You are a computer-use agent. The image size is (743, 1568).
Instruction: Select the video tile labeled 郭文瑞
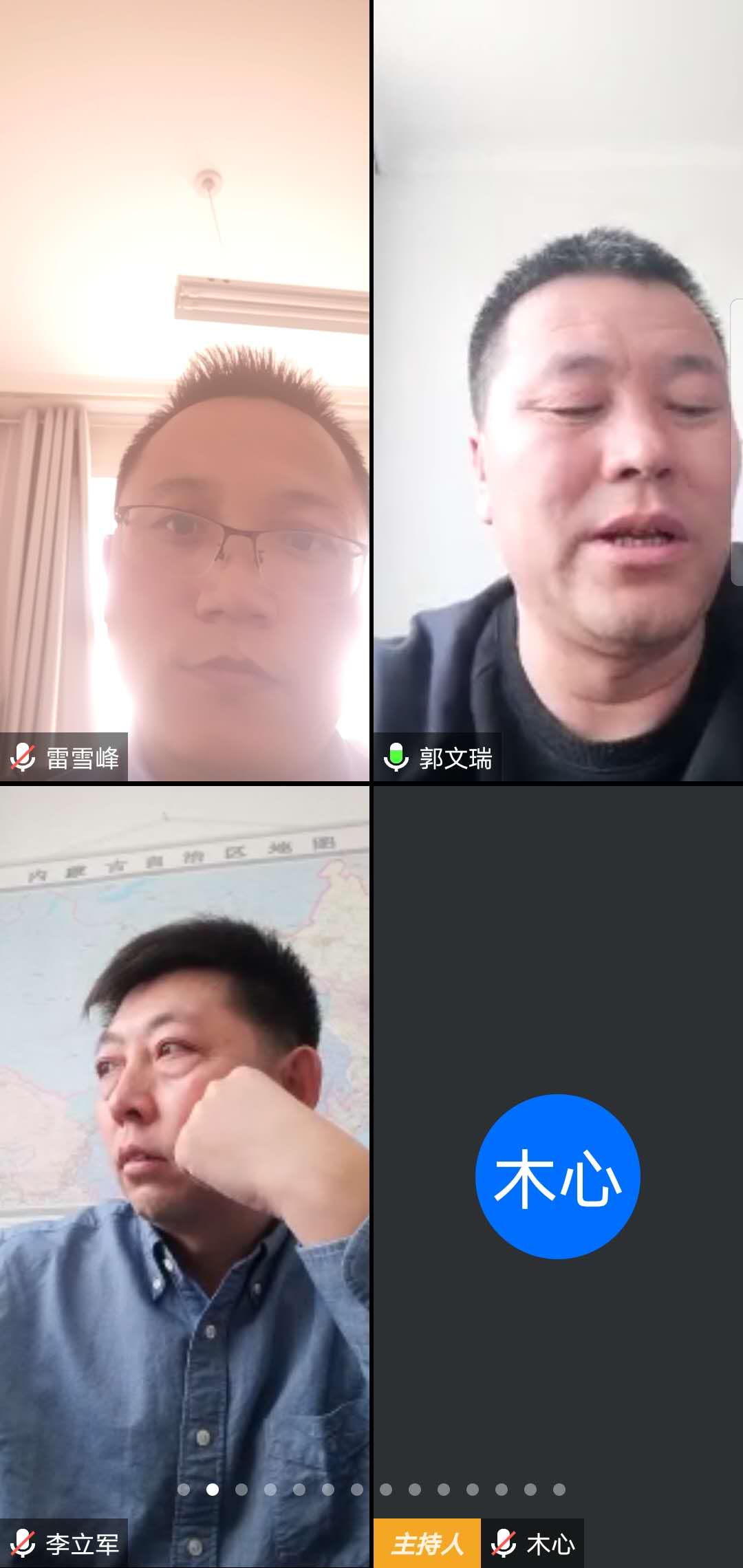[x=558, y=391]
